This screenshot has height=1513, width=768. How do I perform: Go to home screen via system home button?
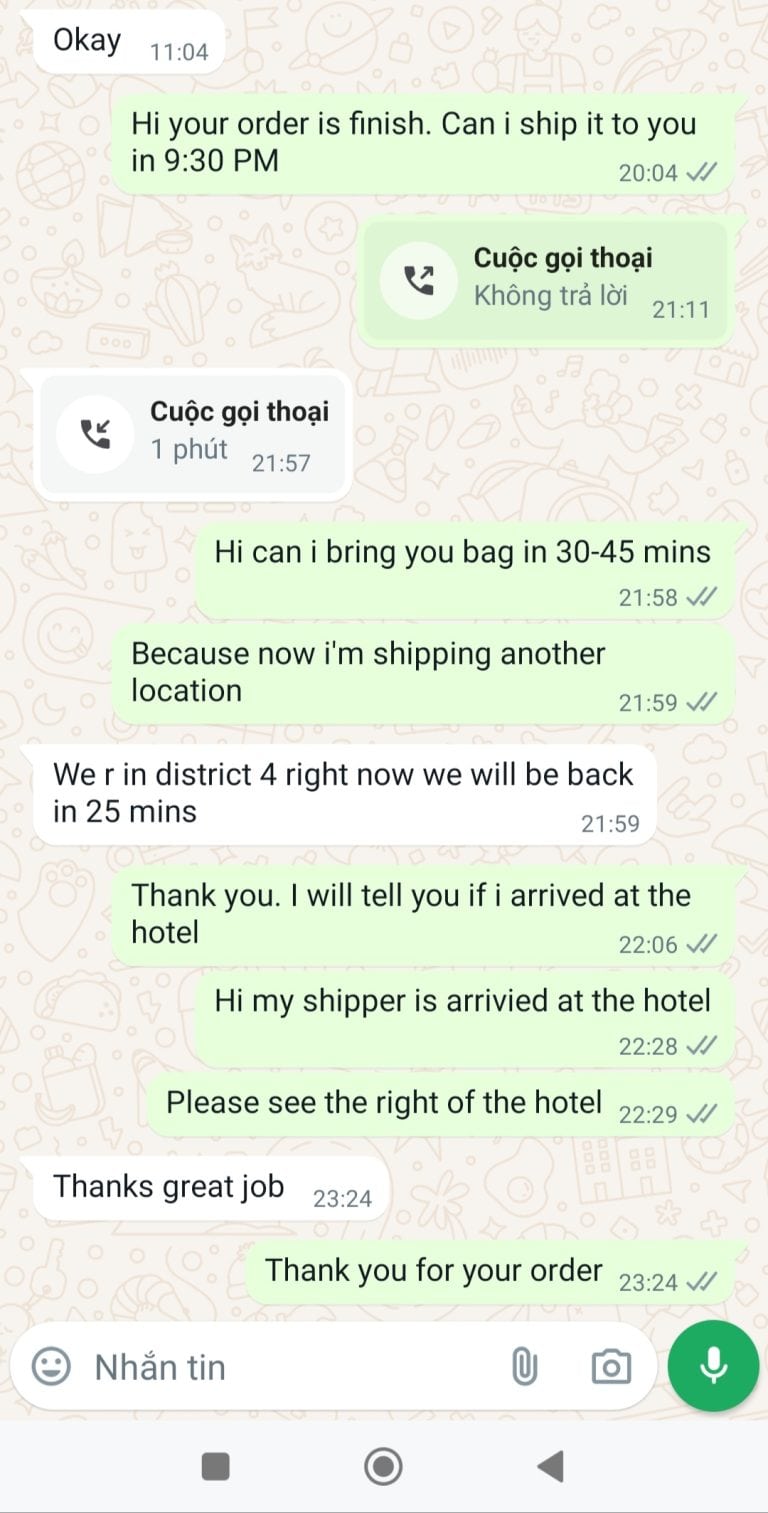point(383,1466)
